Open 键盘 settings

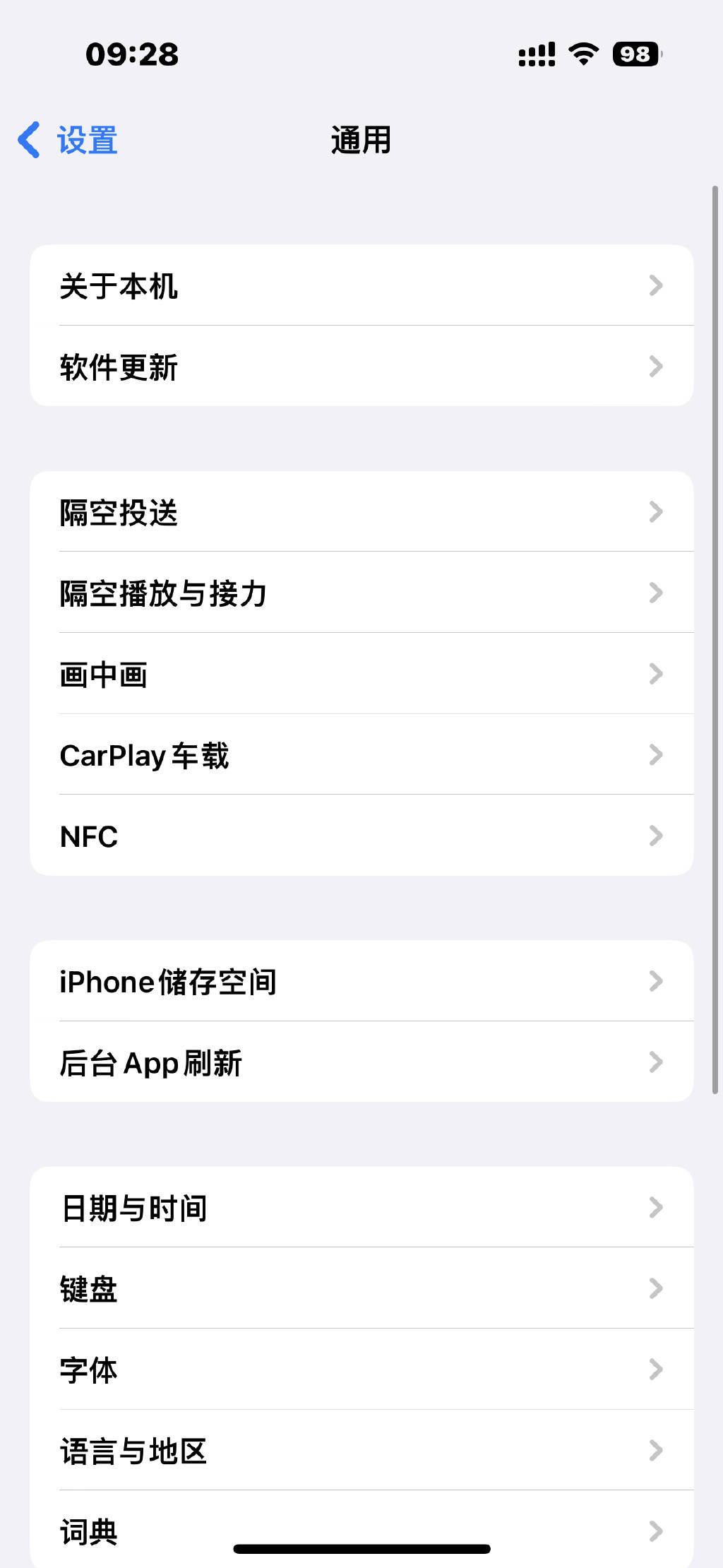click(361, 1289)
